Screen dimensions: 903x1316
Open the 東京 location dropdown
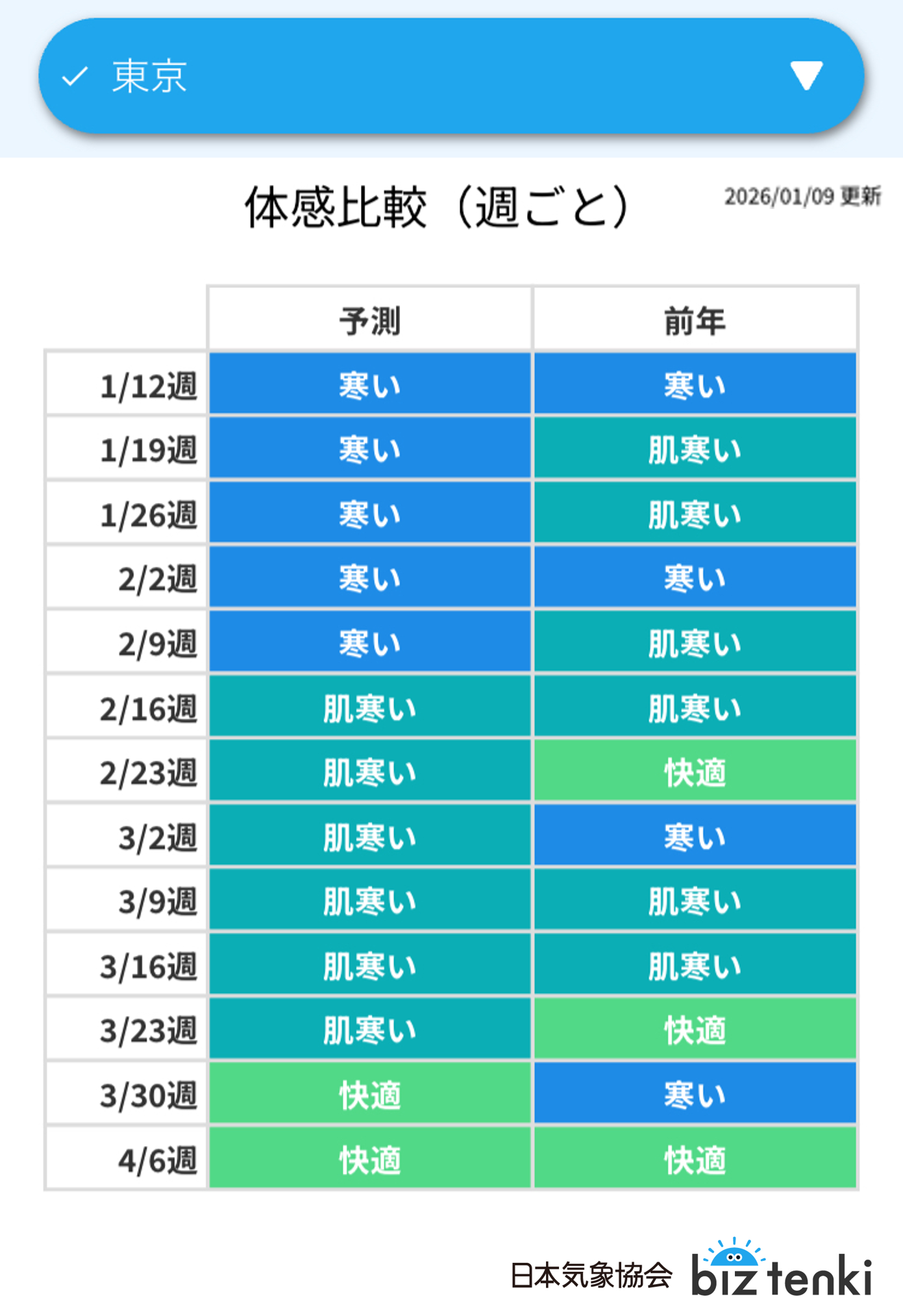[x=451, y=76]
